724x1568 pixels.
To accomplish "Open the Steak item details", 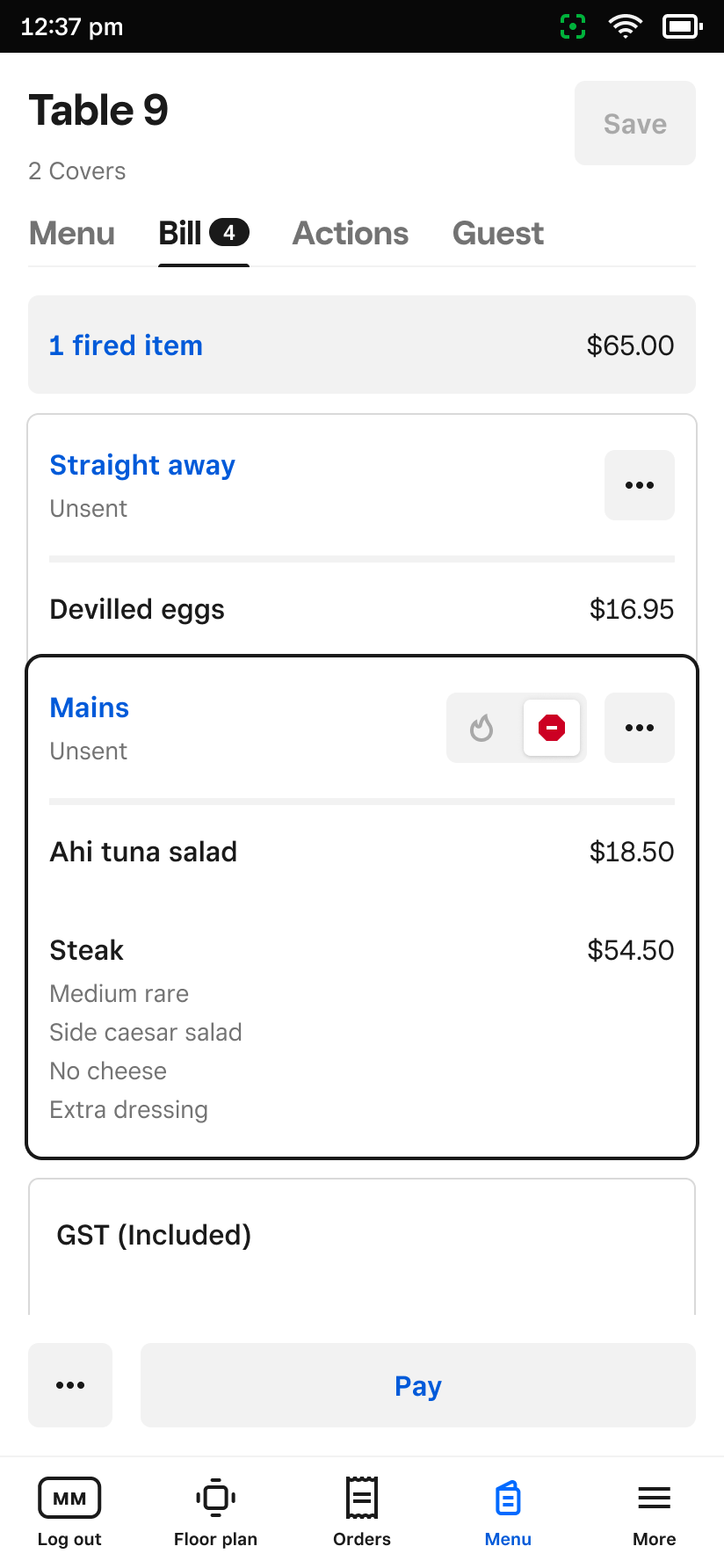I will pyautogui.click(x=362, y=1028).
